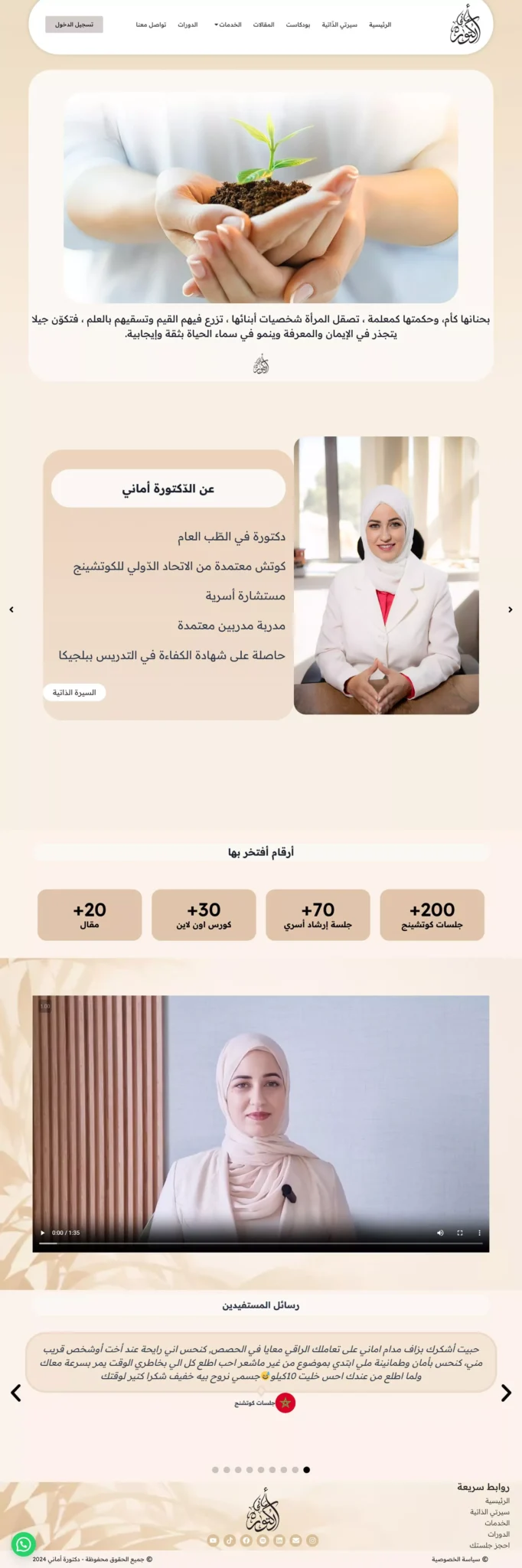The image size is (522, 1568).
Task: Open the Instagram icon in the footer
Action: (312, 1540)
